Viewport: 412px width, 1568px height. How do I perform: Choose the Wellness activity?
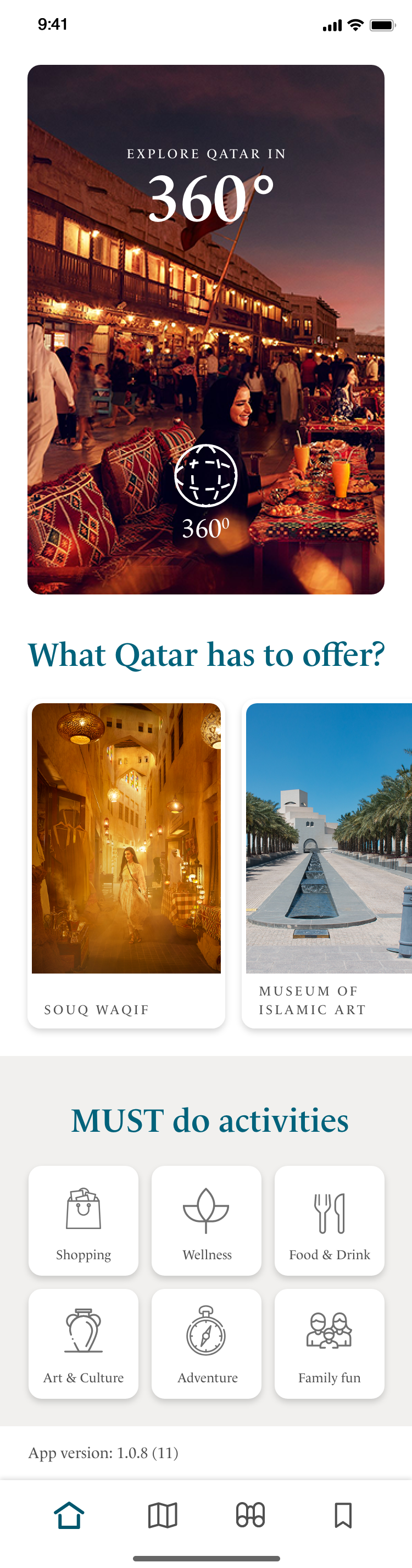point(207,1220)
